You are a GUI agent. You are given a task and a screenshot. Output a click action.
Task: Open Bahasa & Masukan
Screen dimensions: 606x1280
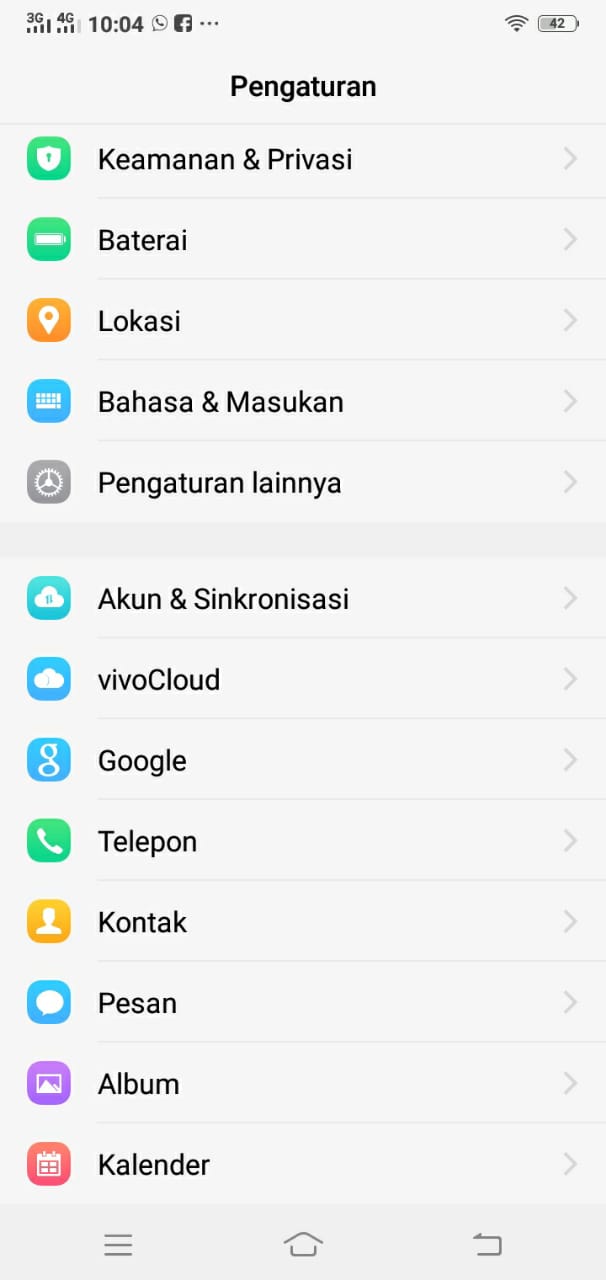(x=303, y=402)
